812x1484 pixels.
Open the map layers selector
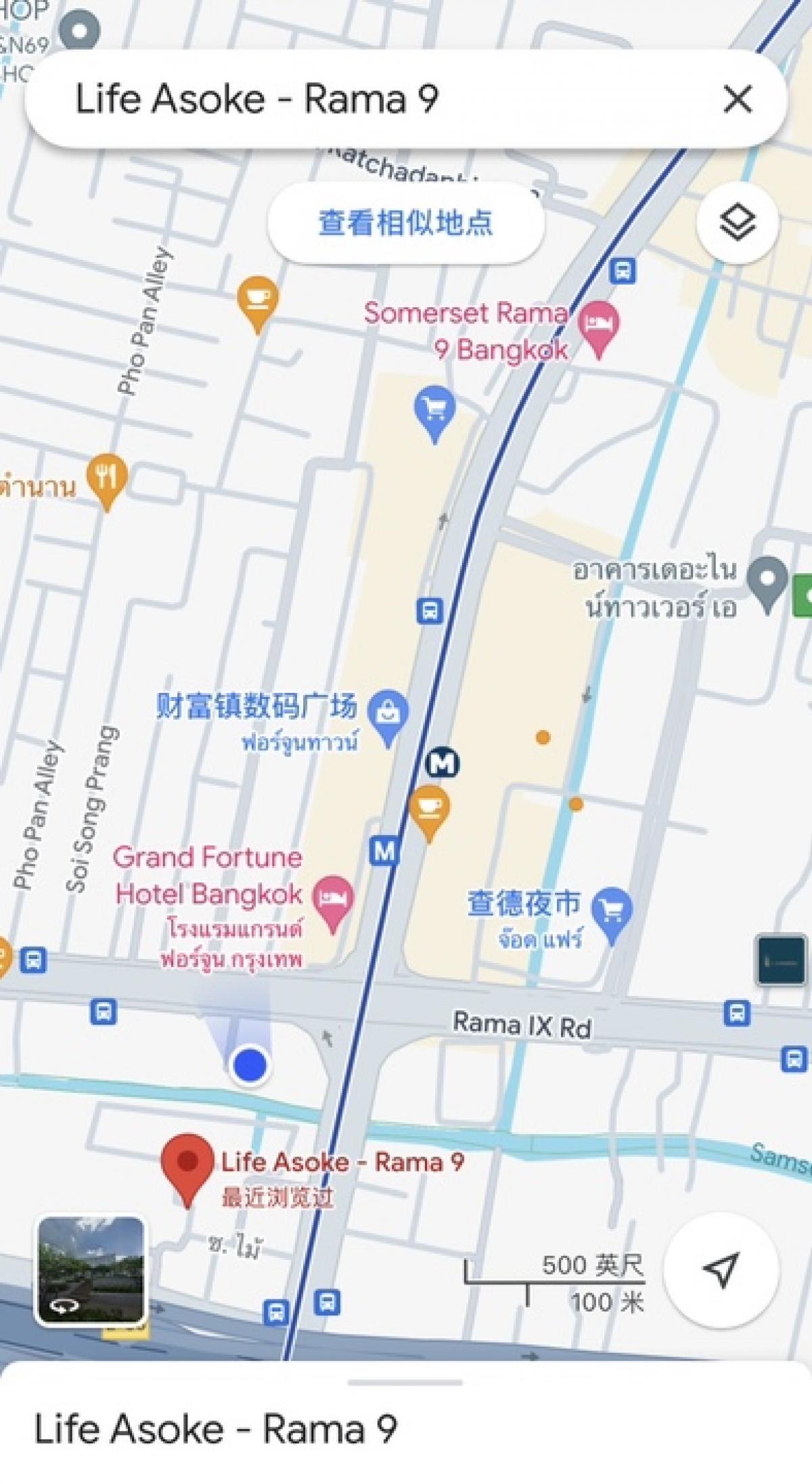click(737, 223)
